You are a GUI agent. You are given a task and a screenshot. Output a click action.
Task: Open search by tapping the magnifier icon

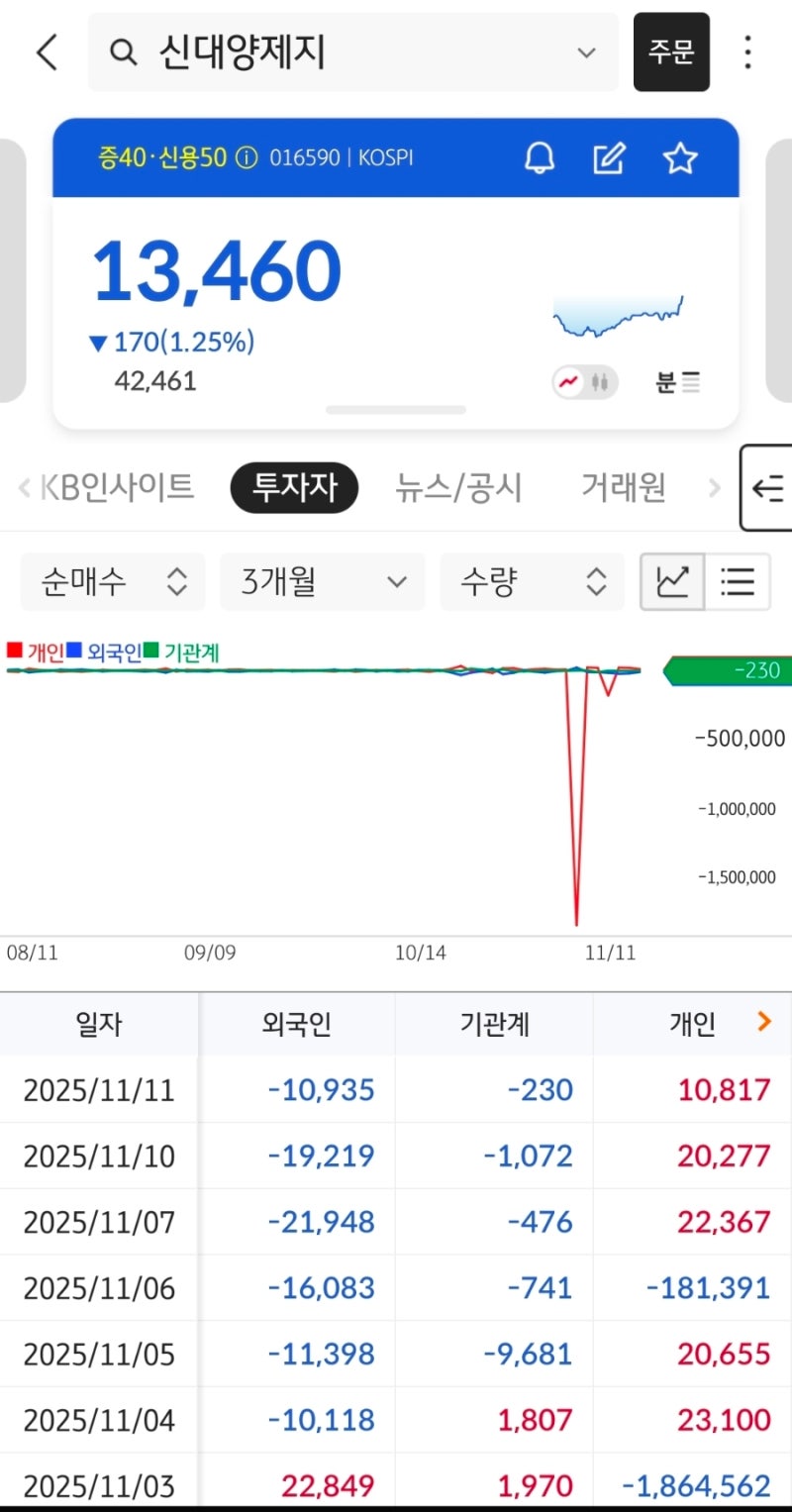click(x=123, y=51)
